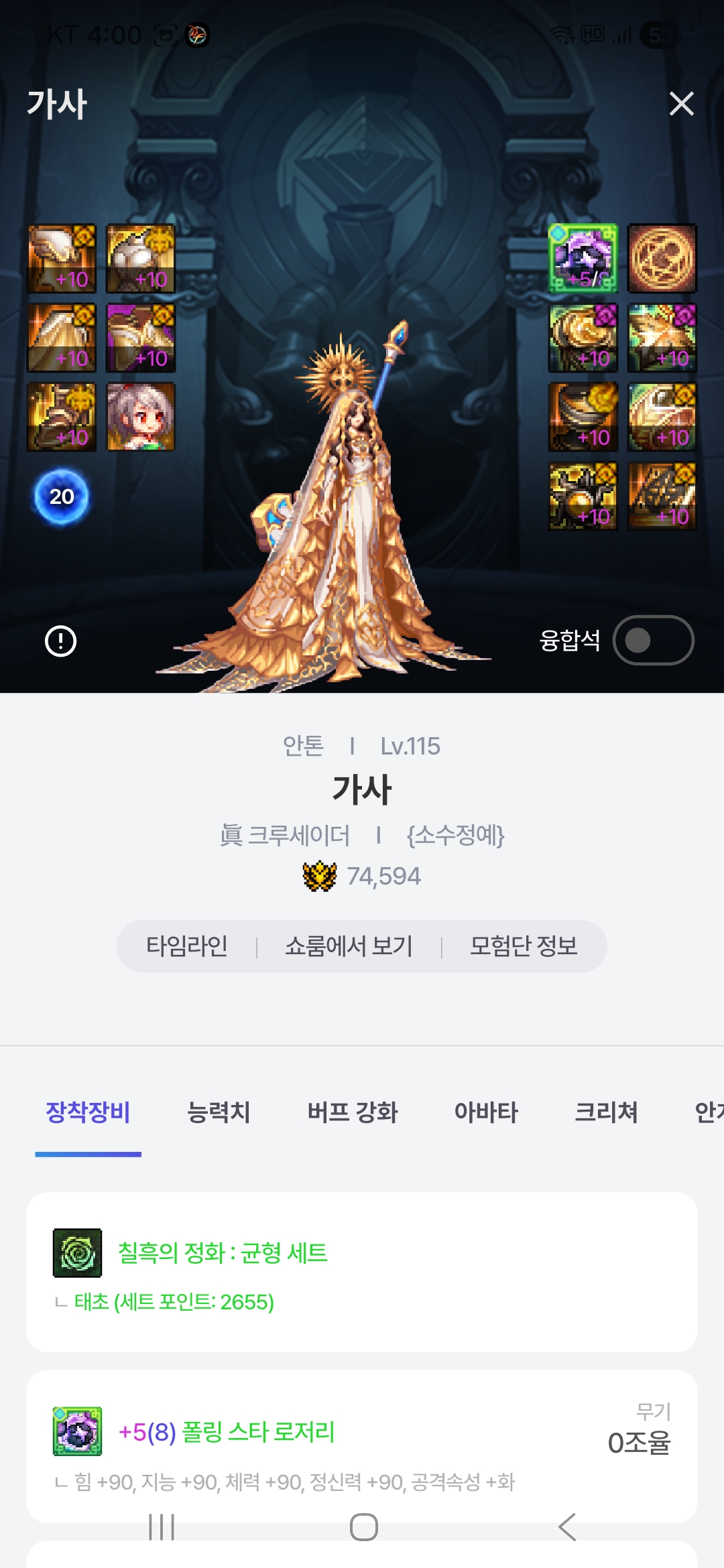The height and width of the screenshot is (1568, 724).
Task: Open the 칠흑의 정화 : 균형 세트 card
Action: coord(361,1271)
